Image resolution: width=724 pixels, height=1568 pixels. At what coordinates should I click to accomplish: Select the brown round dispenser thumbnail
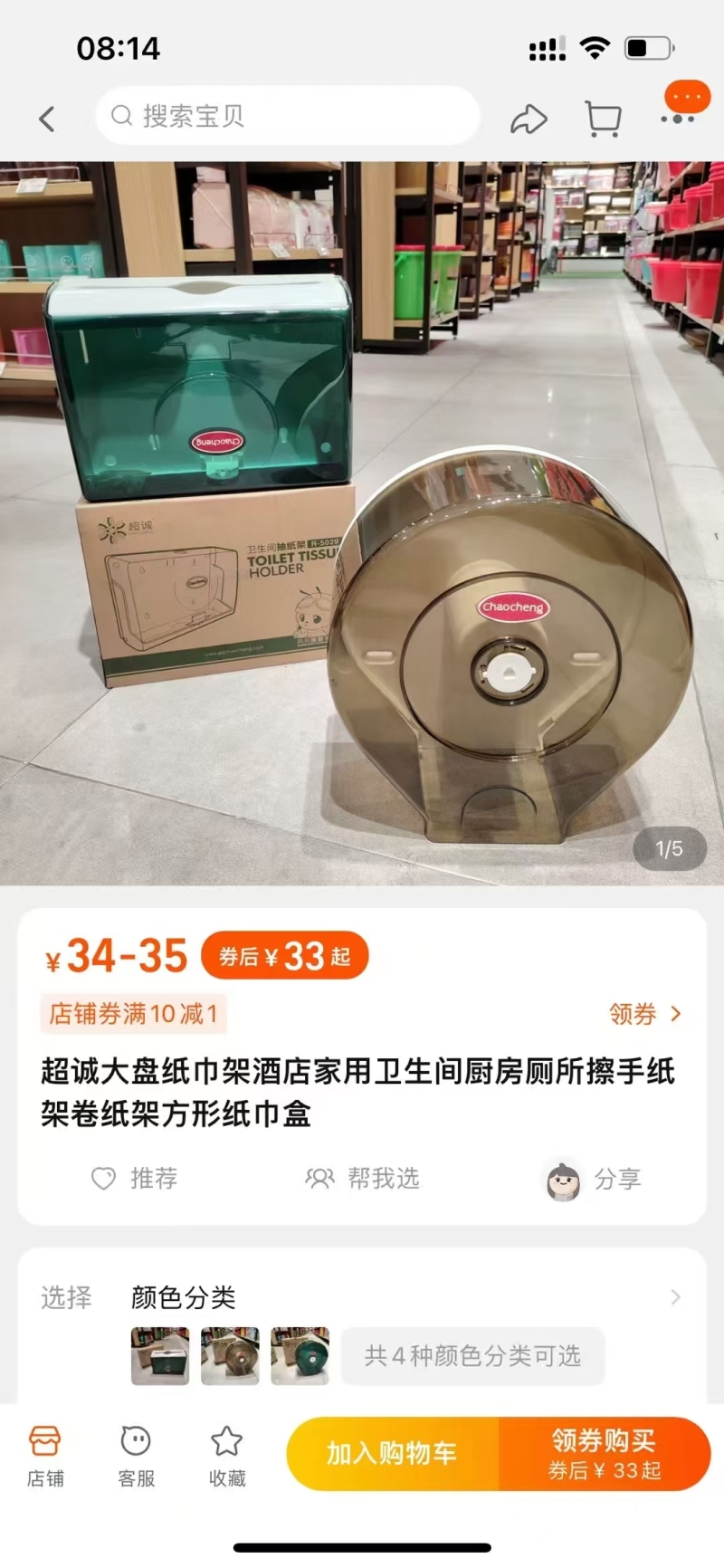coord(230,1355)
